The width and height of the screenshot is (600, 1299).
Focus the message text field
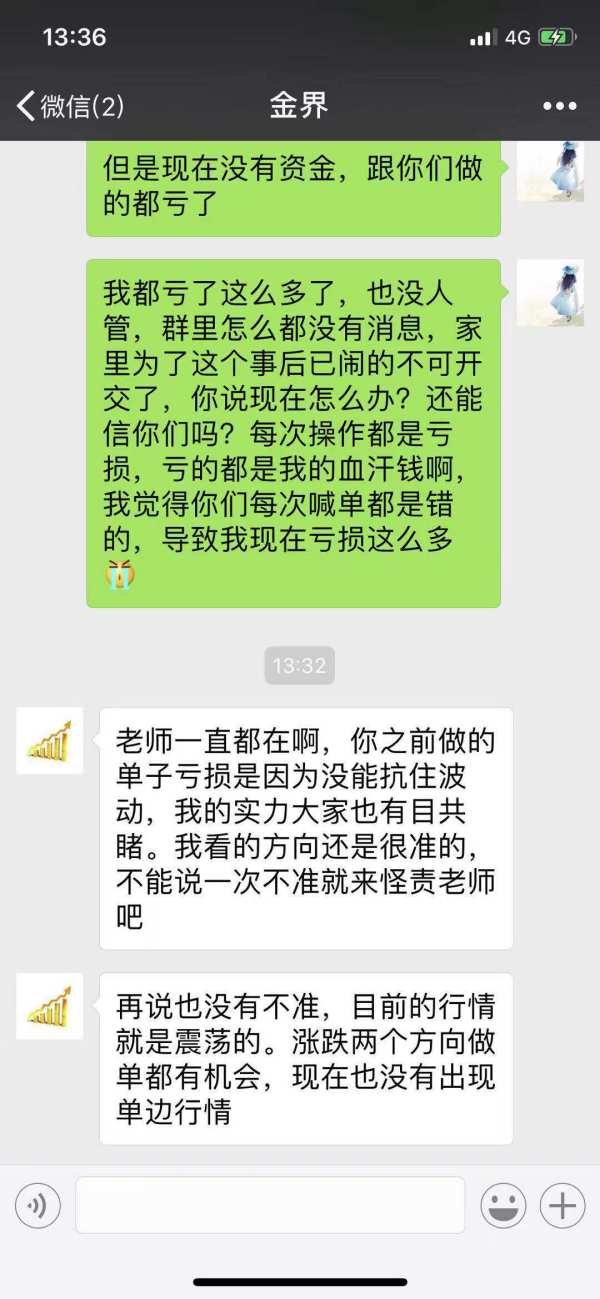270,1205
